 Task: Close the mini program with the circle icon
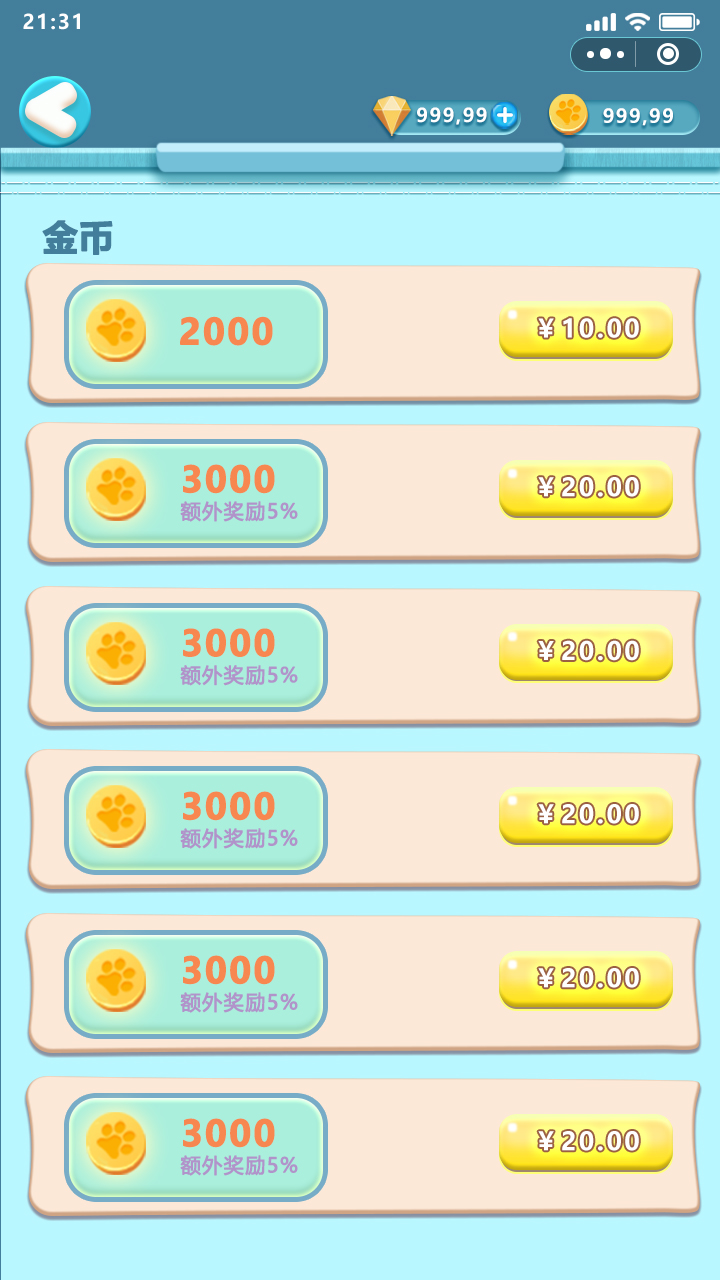click(669, 54)
